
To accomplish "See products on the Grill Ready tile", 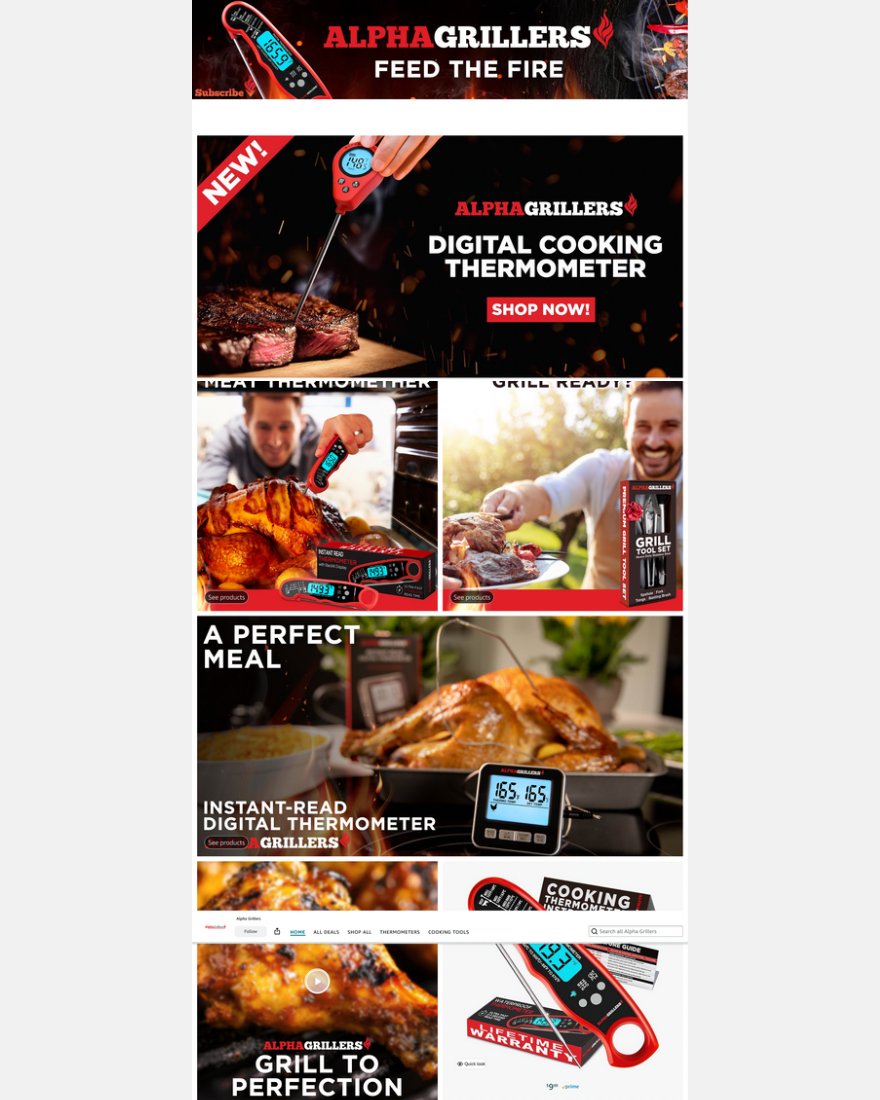I will coord(472,597).
